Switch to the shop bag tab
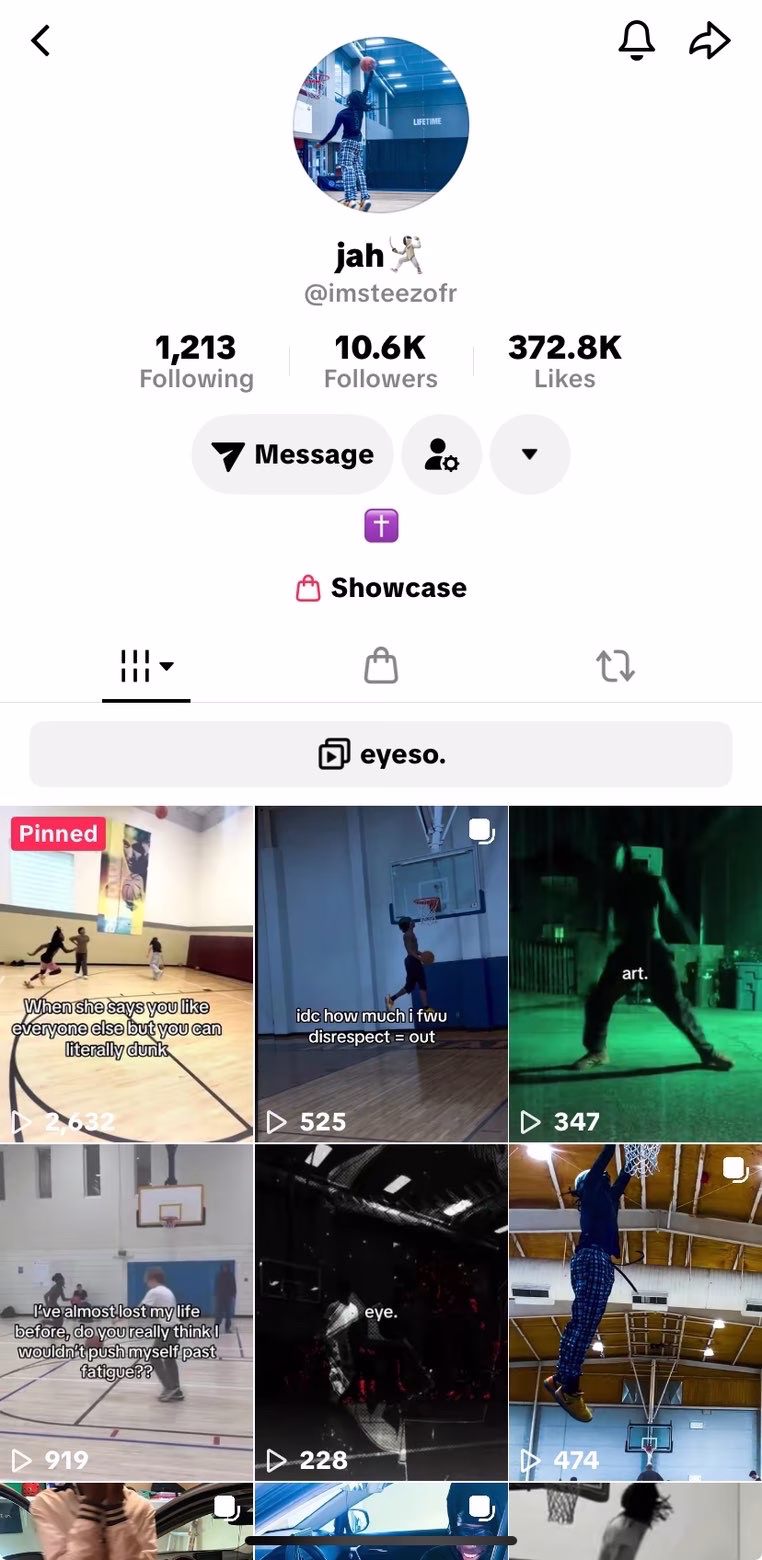Image resolution: width=762 pixels, height=1560 pixels. pyautogui.click(x=381, y=666)
